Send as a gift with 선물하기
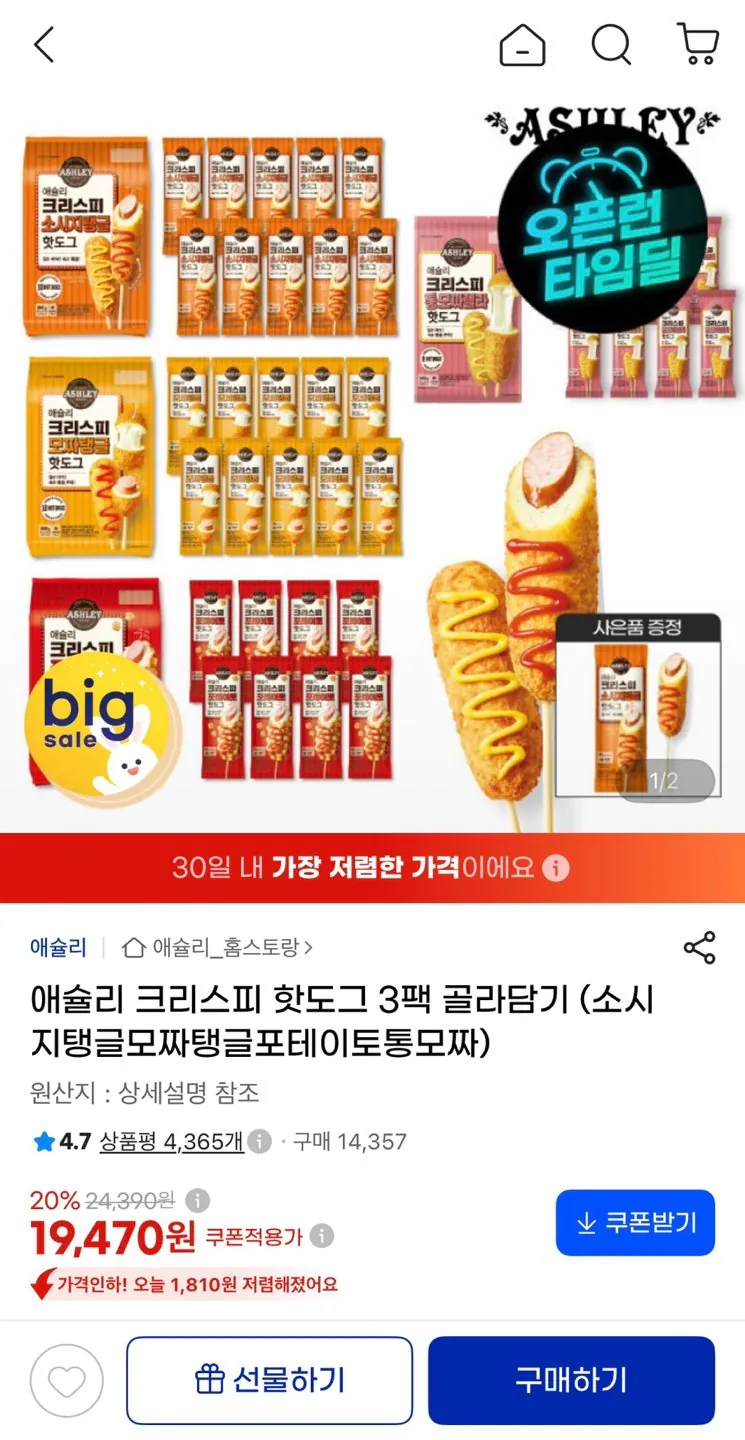Viewport: 745px width, 1440px height. (x=269, y=1380)
